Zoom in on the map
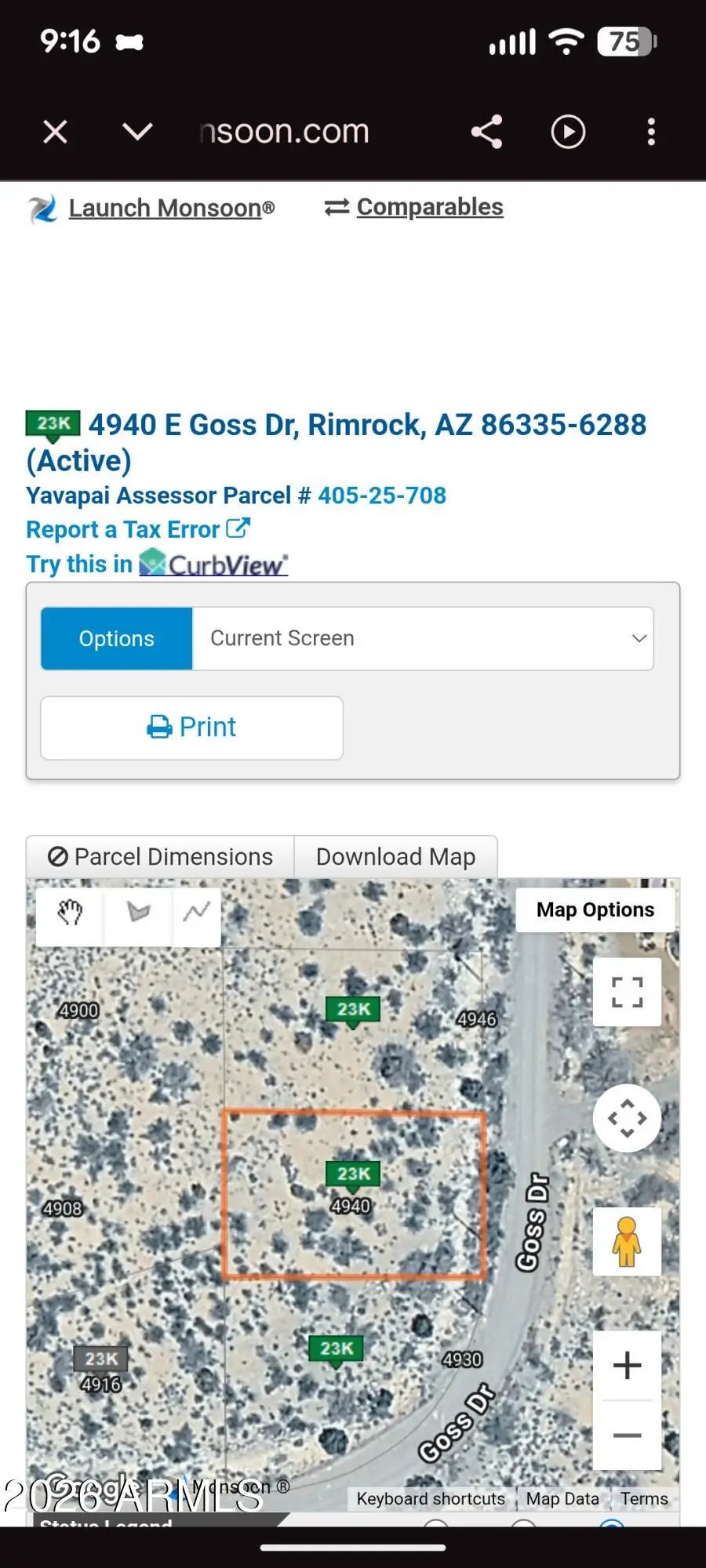 627,1366
